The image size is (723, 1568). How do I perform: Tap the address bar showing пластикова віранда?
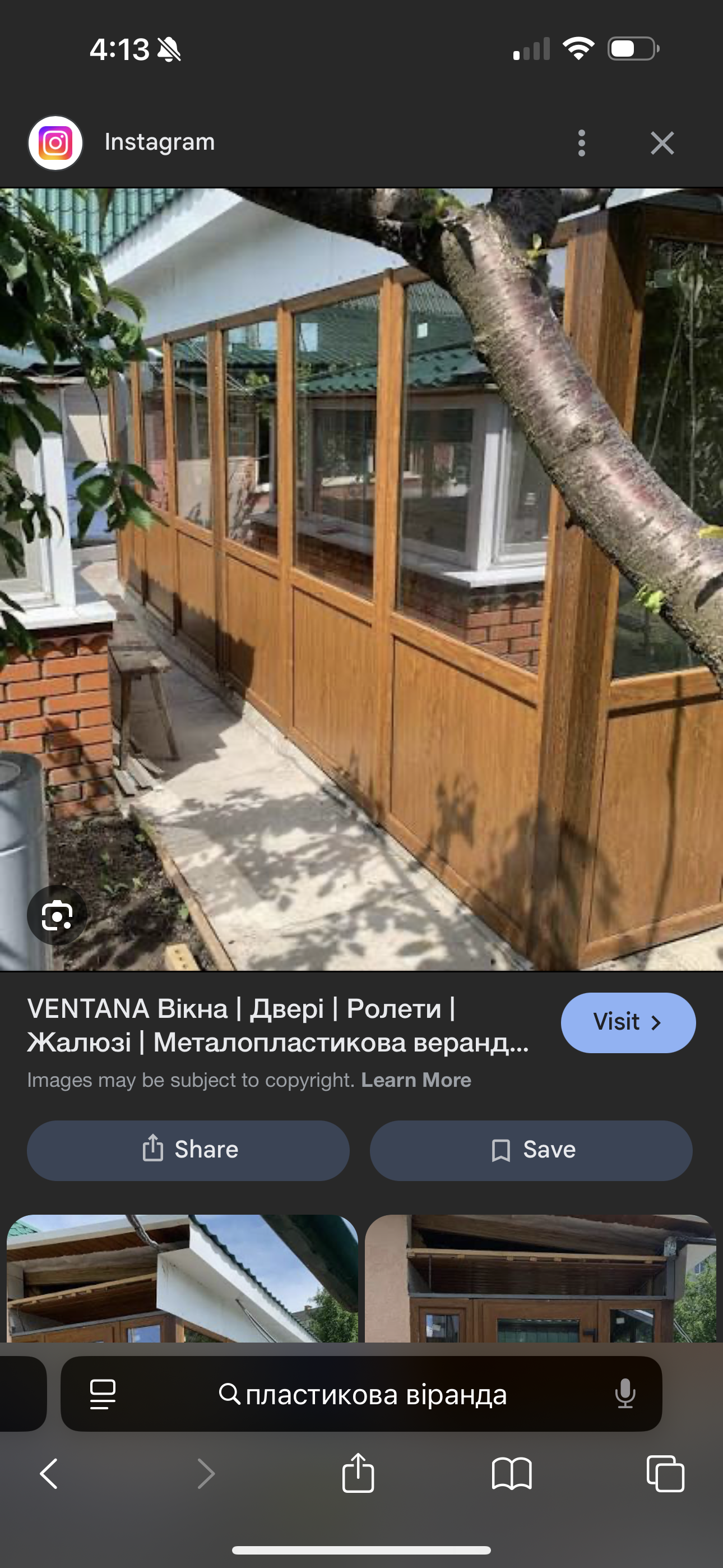point(363,1393)
